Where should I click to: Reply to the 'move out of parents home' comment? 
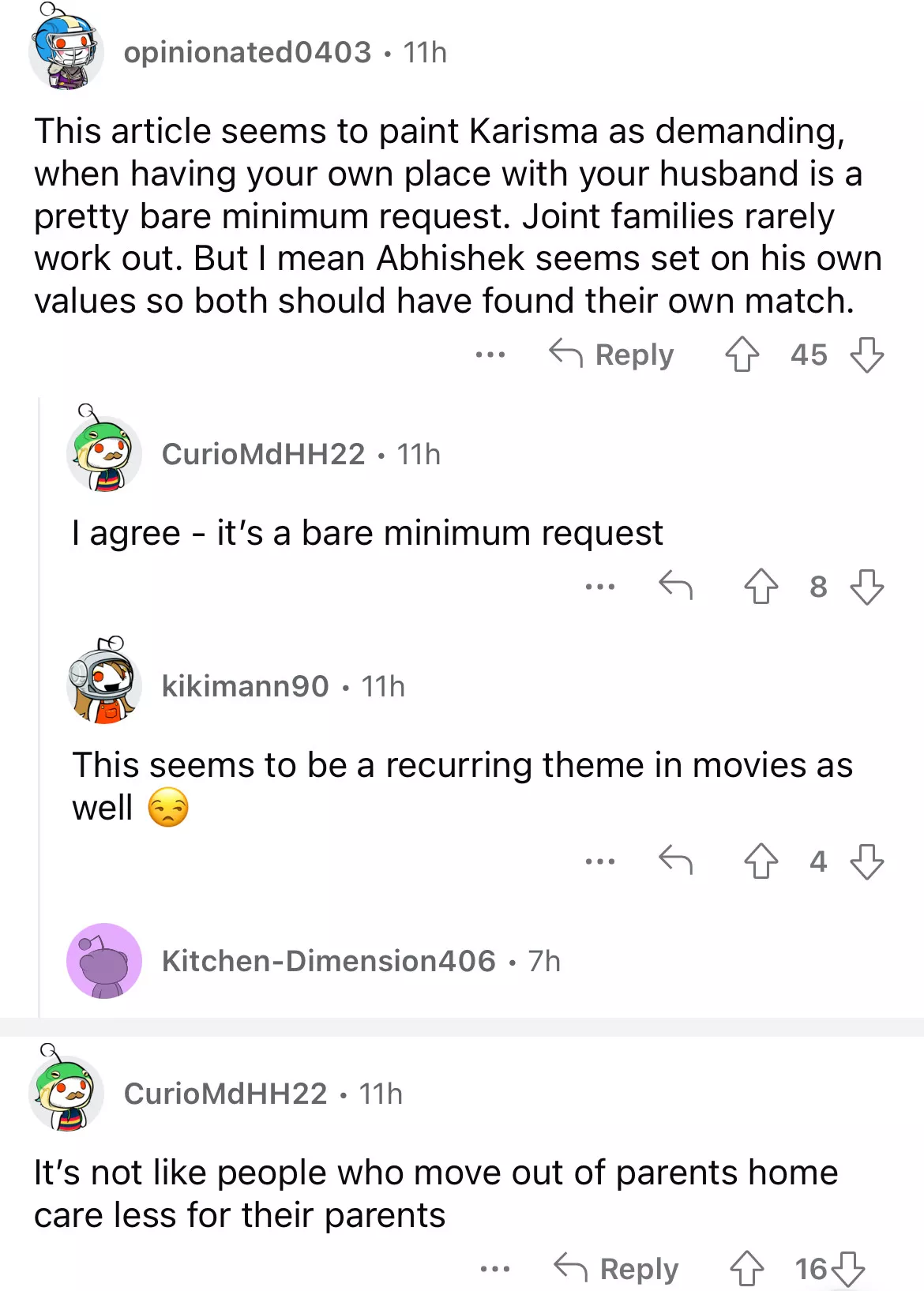616,1269
